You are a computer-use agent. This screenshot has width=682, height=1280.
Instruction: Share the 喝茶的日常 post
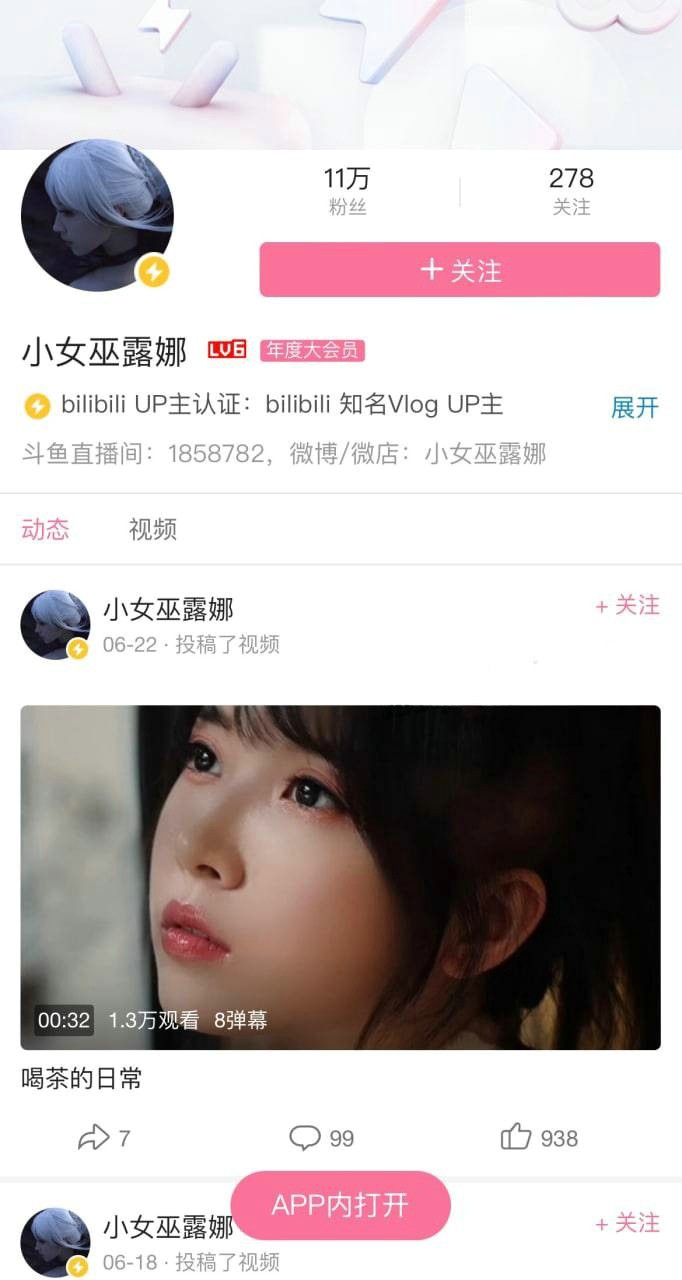point(104,1138)
